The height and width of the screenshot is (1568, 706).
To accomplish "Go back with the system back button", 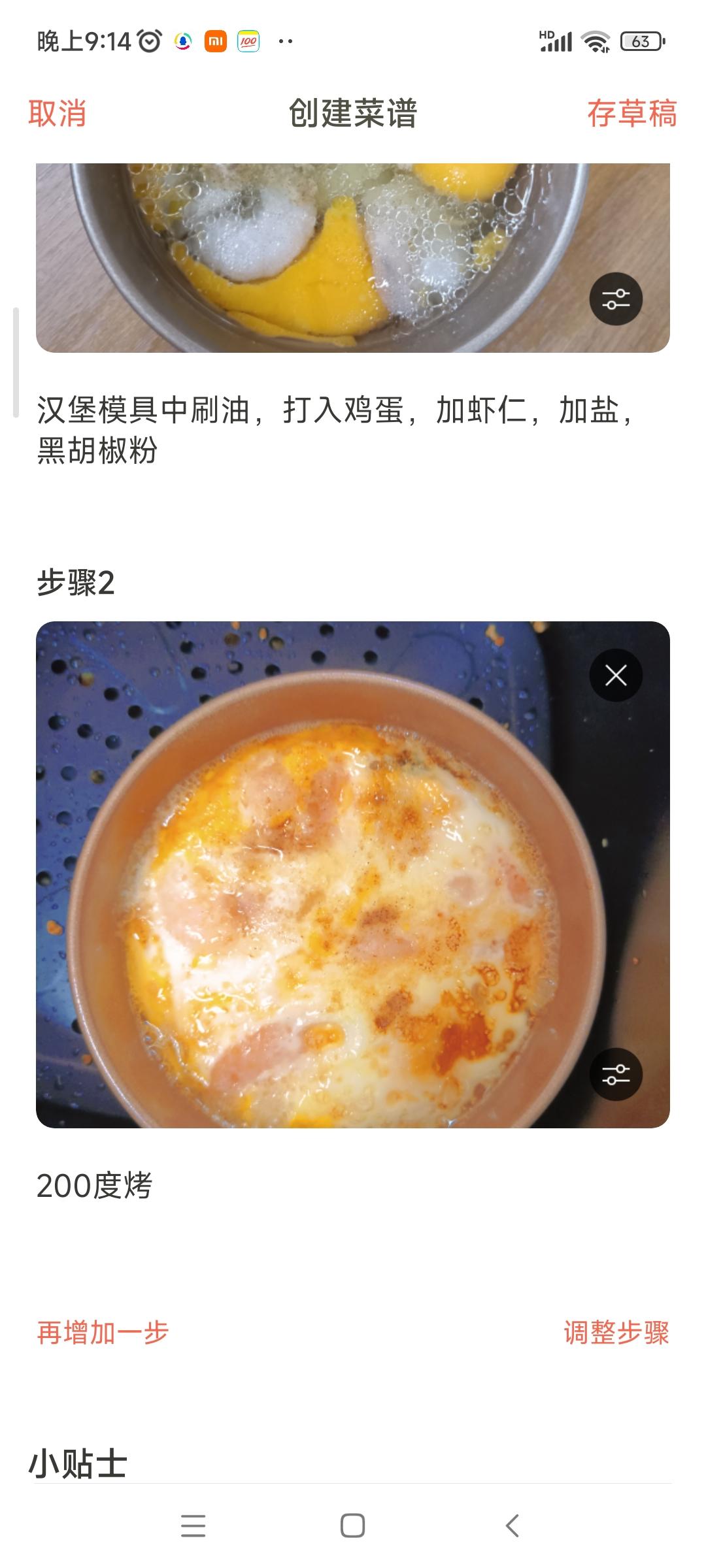I will 513,1526.
